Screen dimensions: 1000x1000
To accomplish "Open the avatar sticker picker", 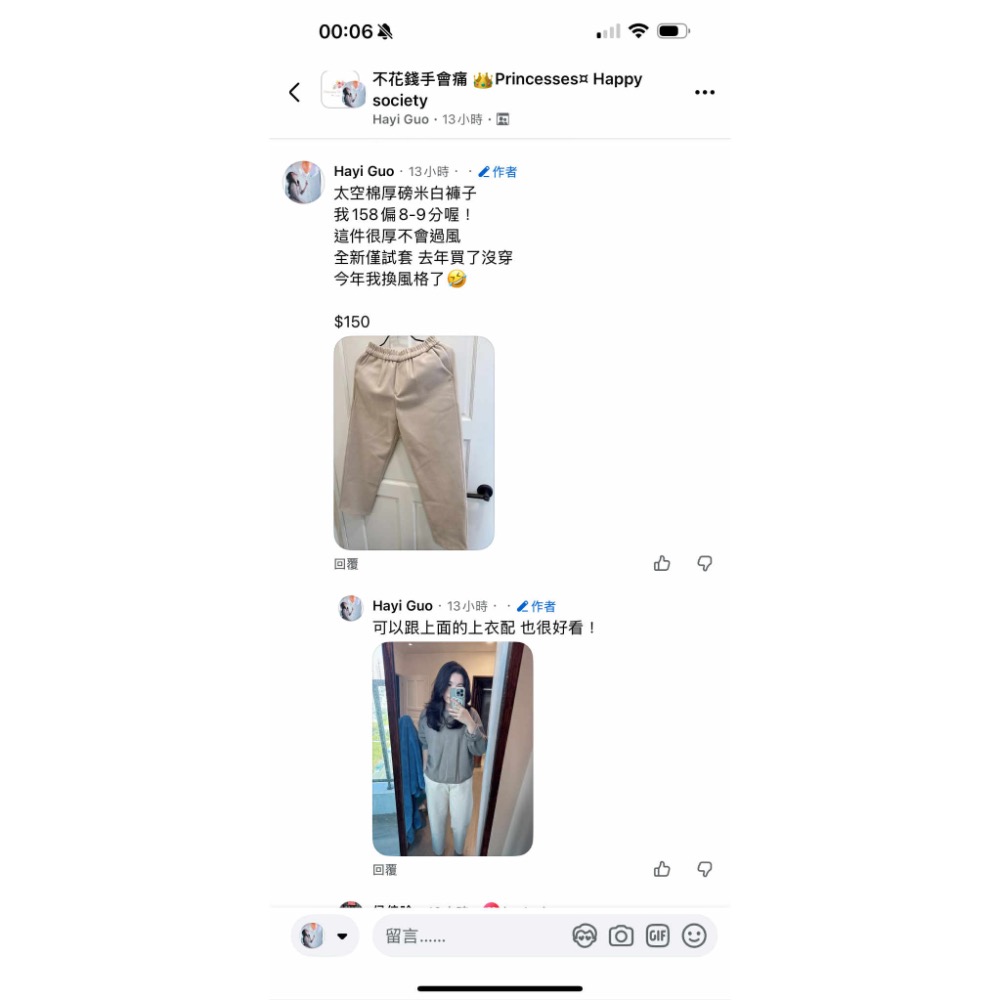I will point(584,936).
